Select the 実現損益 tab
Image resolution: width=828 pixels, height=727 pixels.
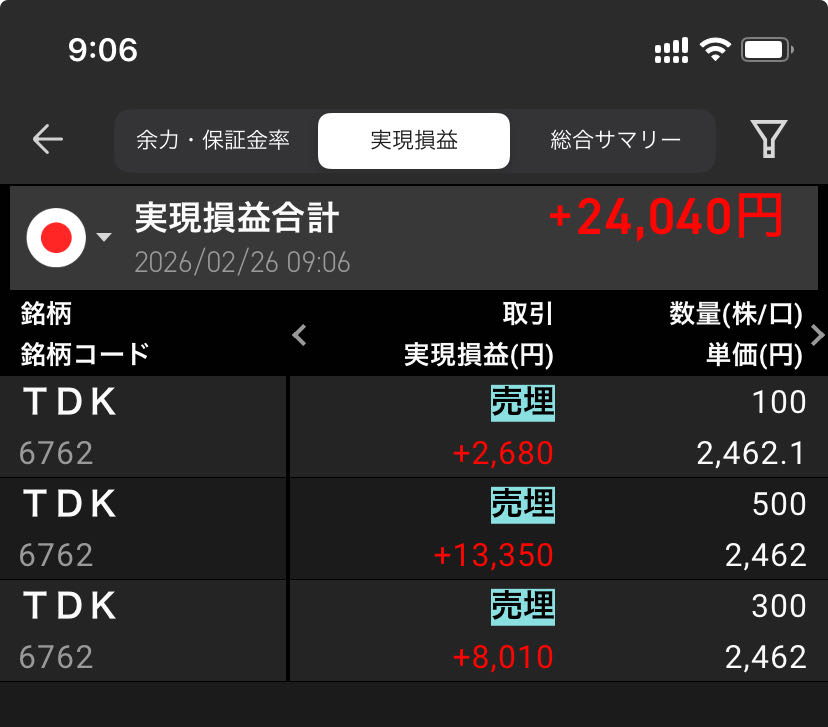[414, 140]
